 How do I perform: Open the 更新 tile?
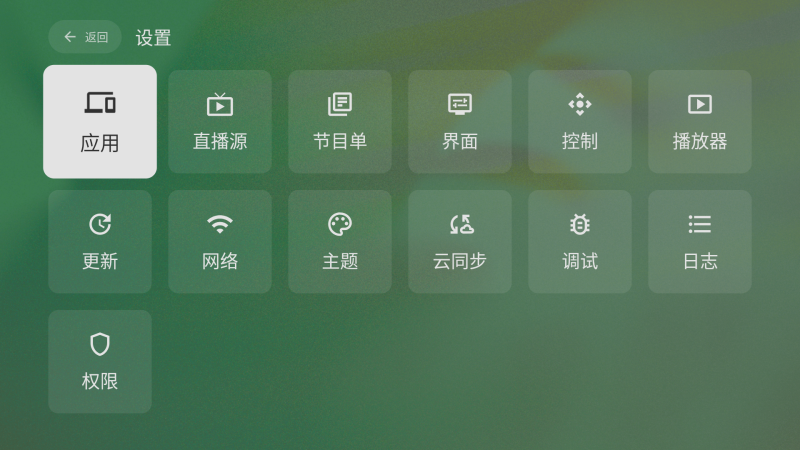click(x=100, y=242)
